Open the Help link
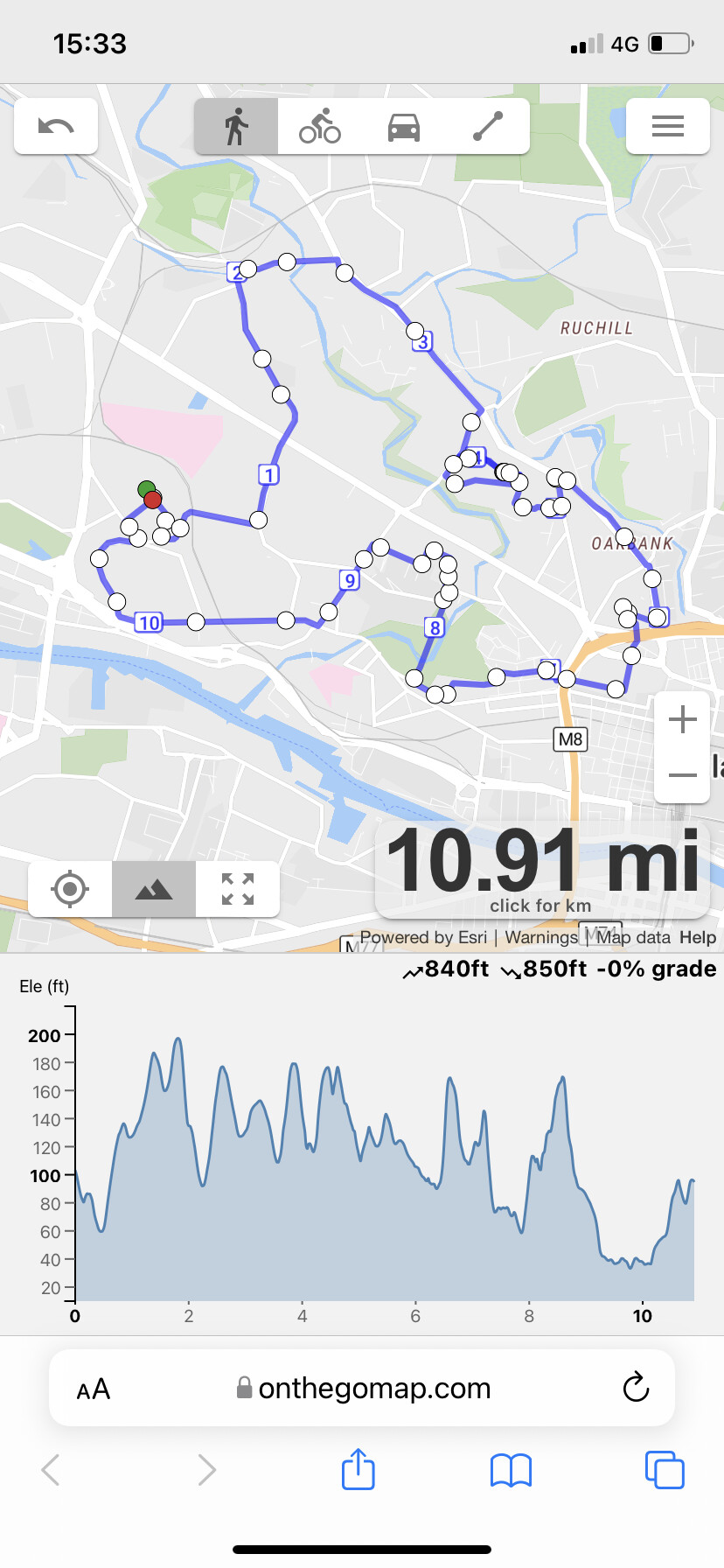Image resolution: width=724 pixels, height=1568 pixels. click(698, 937)
